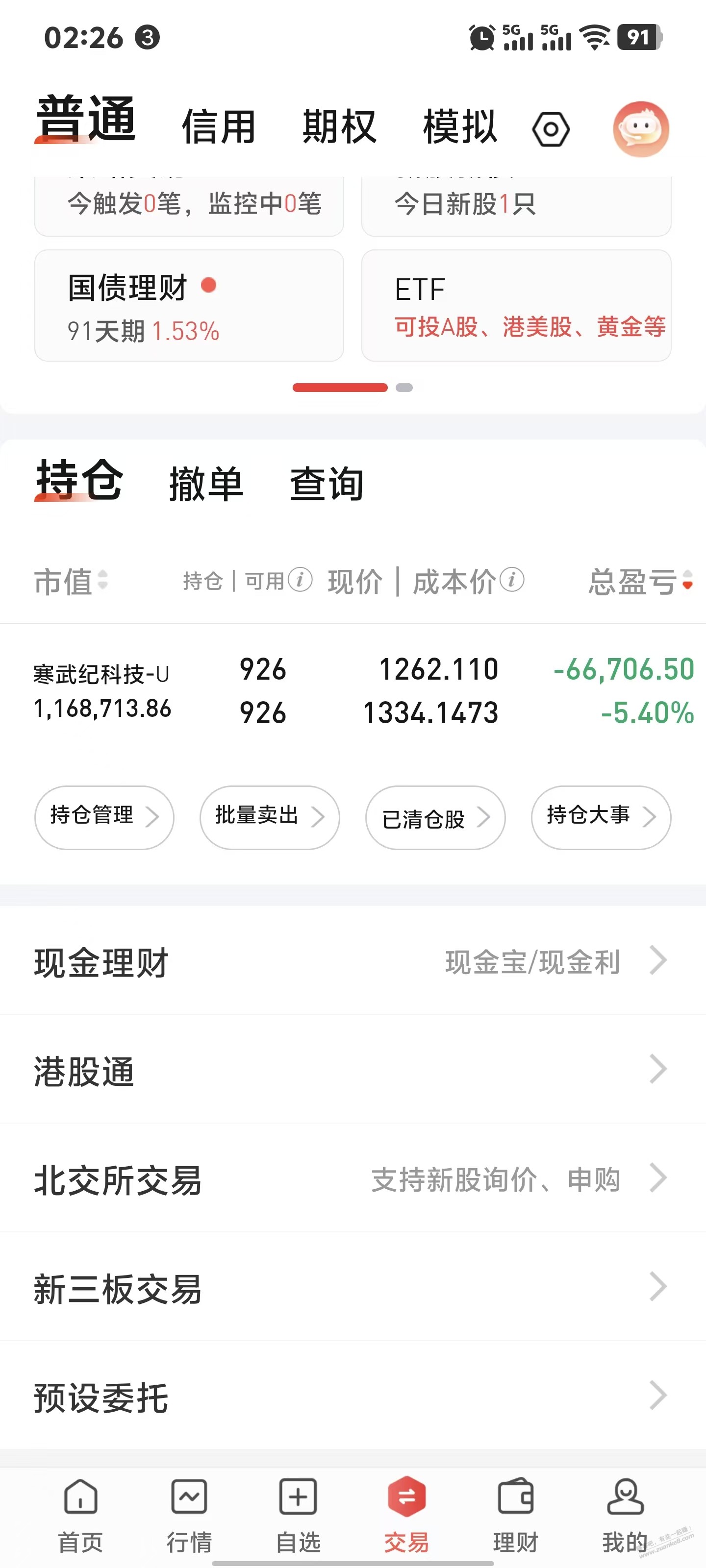Open 北交所交易 row
This screenshot has height=1568, width=706.
pyautogui.click(x=353, y=1178)
